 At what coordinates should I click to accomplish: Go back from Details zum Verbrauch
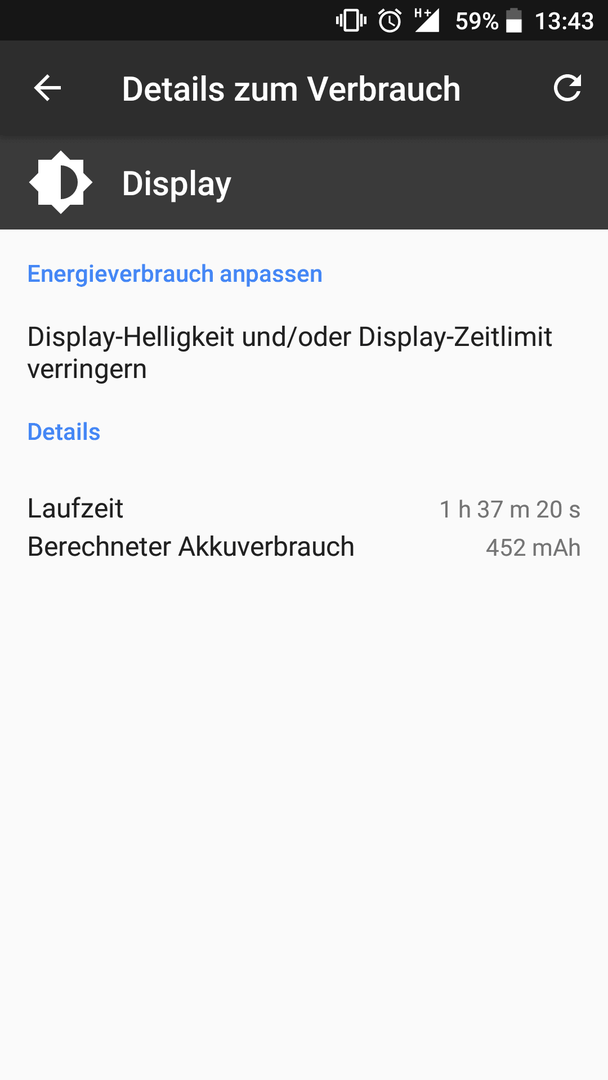pos(48,88)
